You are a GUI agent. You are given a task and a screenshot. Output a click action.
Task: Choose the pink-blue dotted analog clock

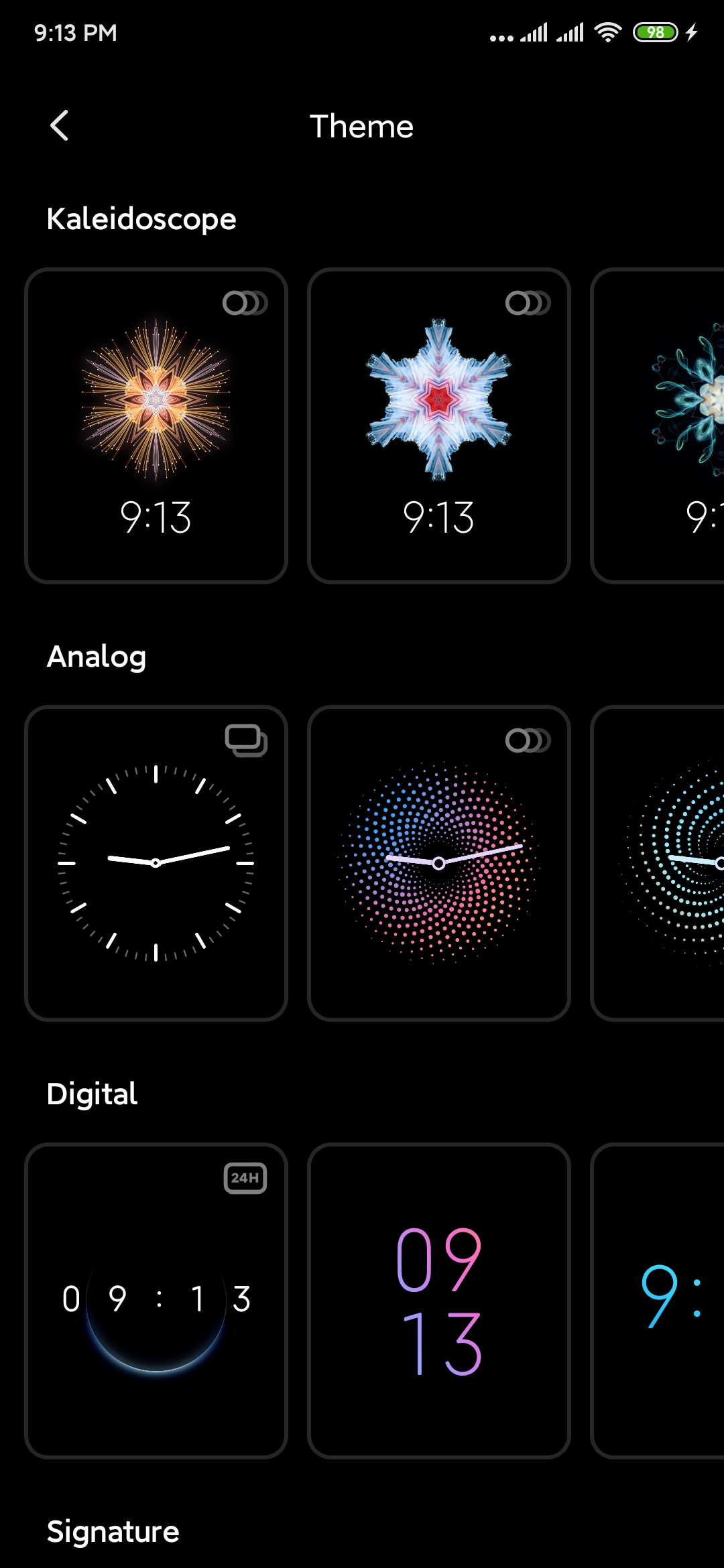pos(438,863)
